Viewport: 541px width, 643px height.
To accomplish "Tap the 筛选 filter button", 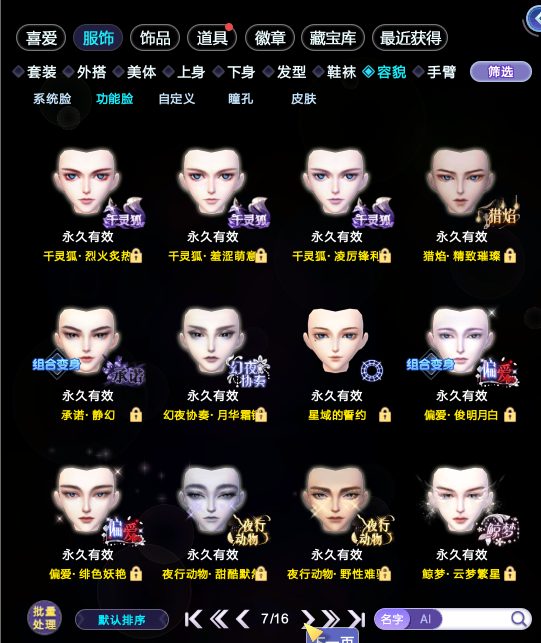I will point(501,72).
